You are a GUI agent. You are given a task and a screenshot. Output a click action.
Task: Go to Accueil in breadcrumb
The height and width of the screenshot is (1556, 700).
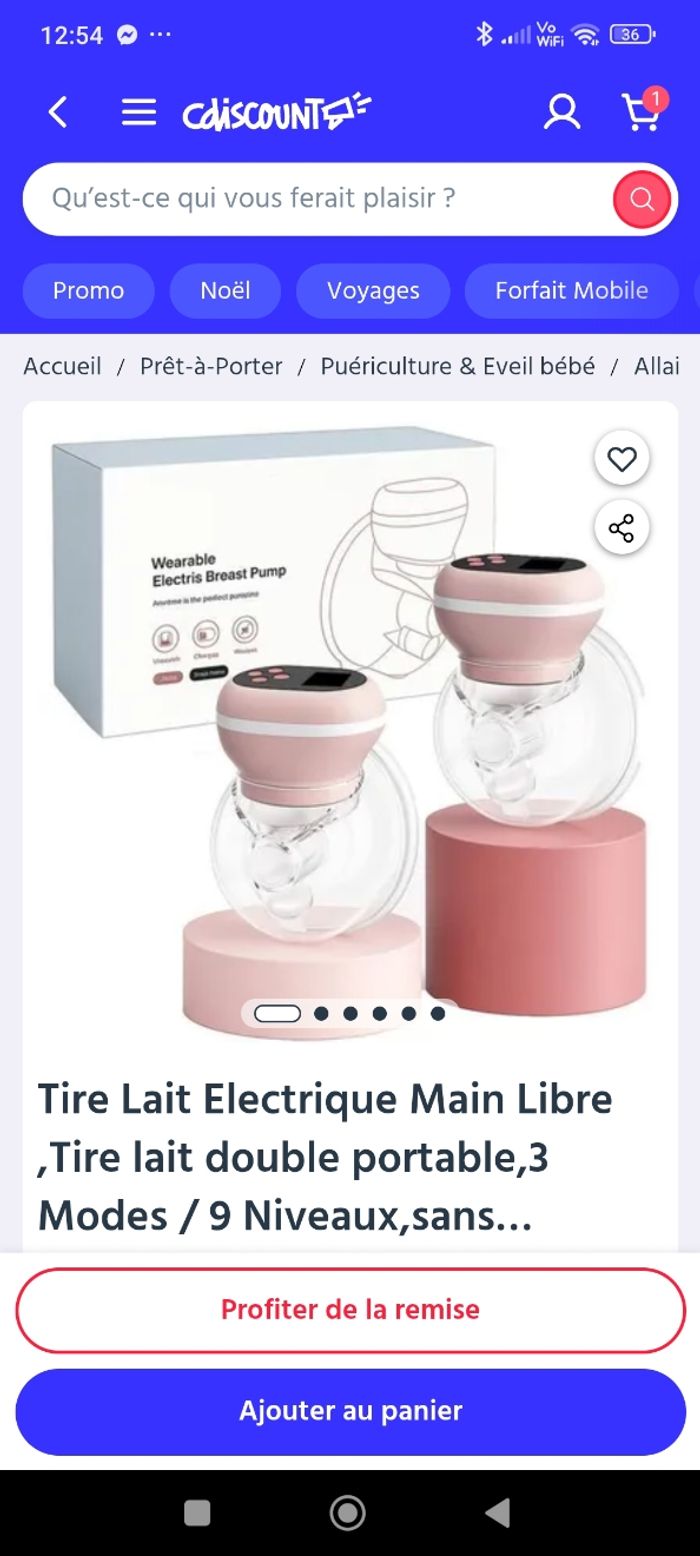62,366
